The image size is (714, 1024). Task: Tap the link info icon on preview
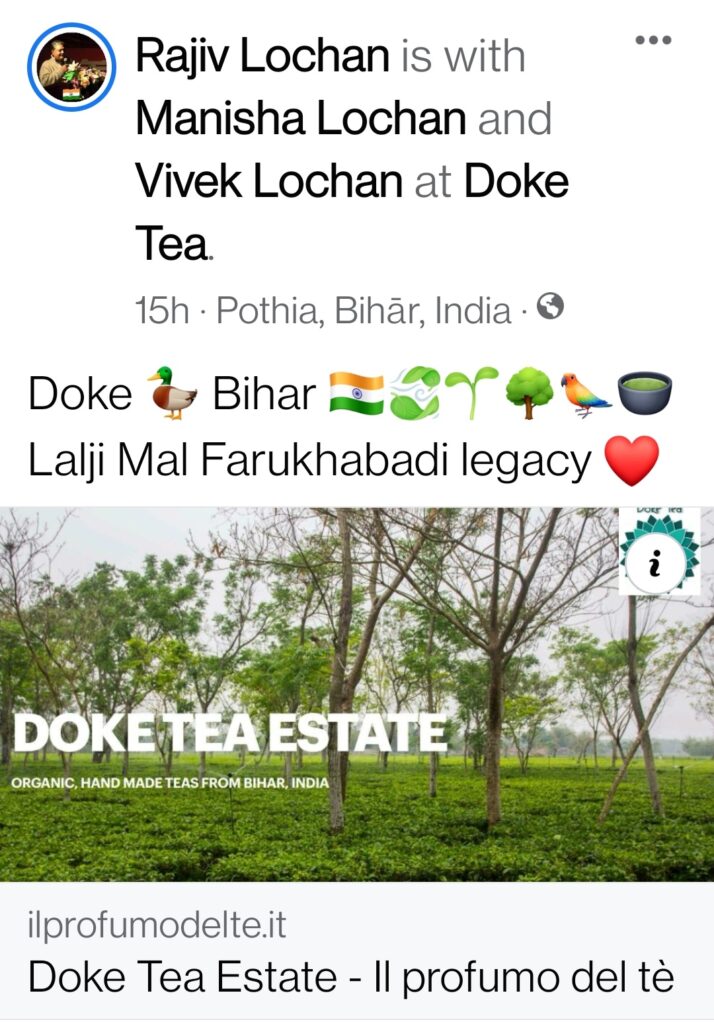coord(656,565)
